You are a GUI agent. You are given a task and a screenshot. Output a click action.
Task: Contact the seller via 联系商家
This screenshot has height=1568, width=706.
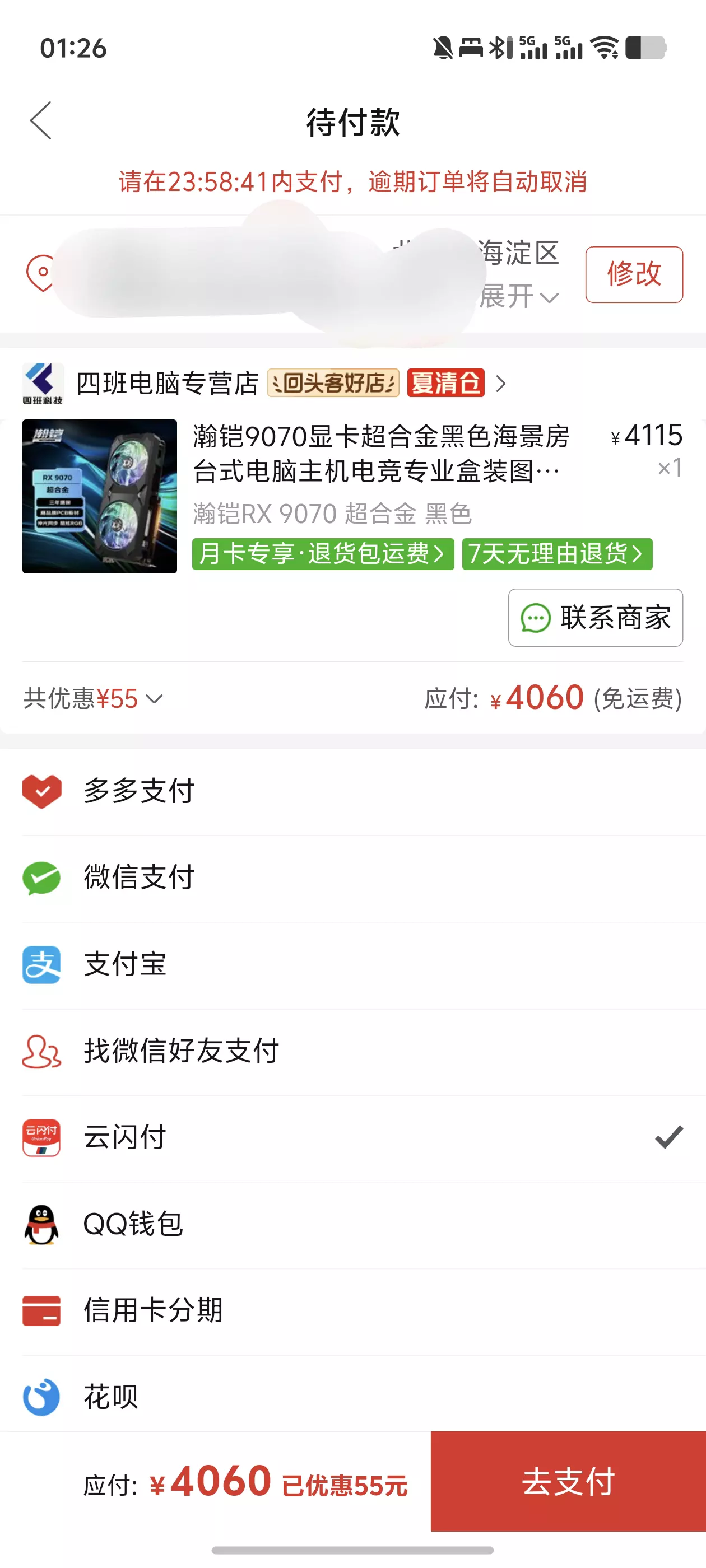595,617
